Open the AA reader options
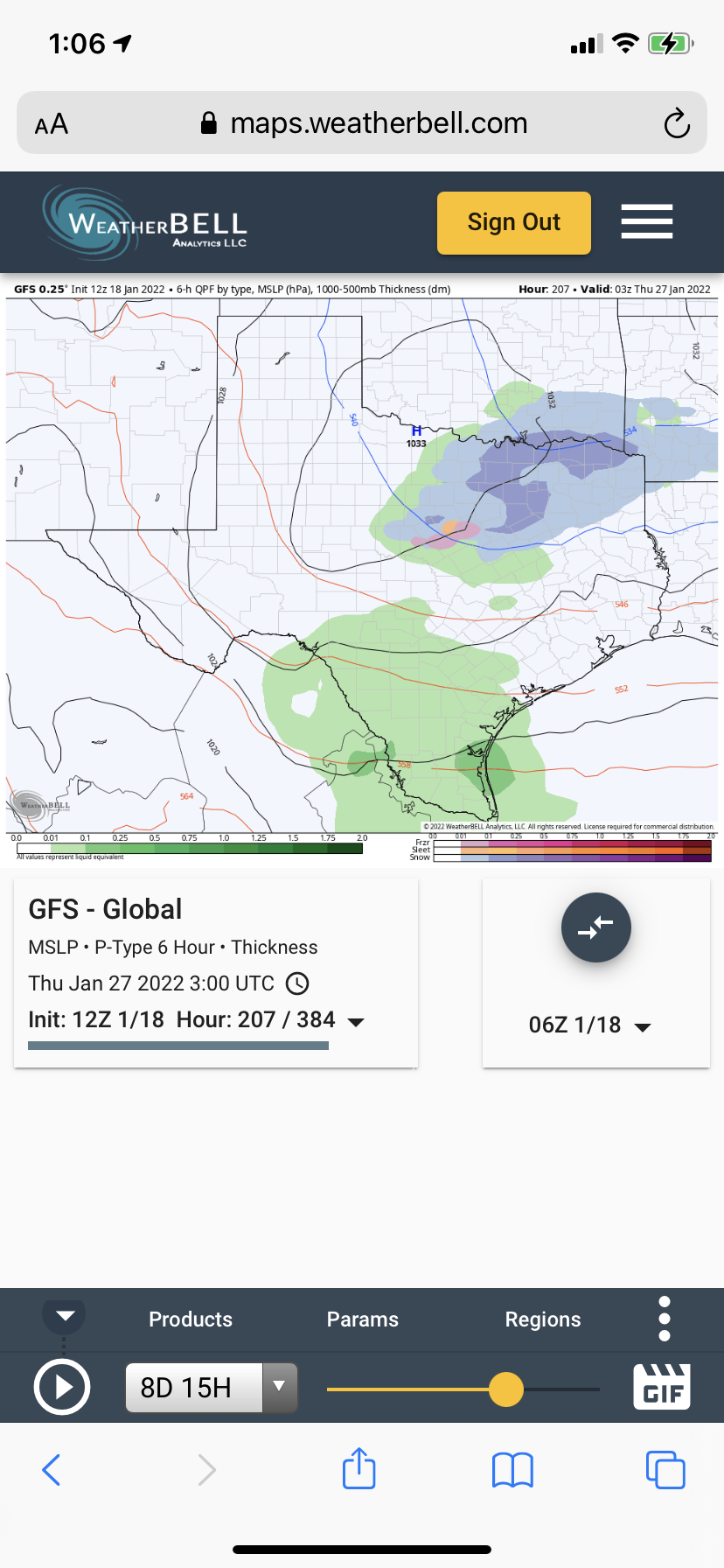 tap(52, 124)
